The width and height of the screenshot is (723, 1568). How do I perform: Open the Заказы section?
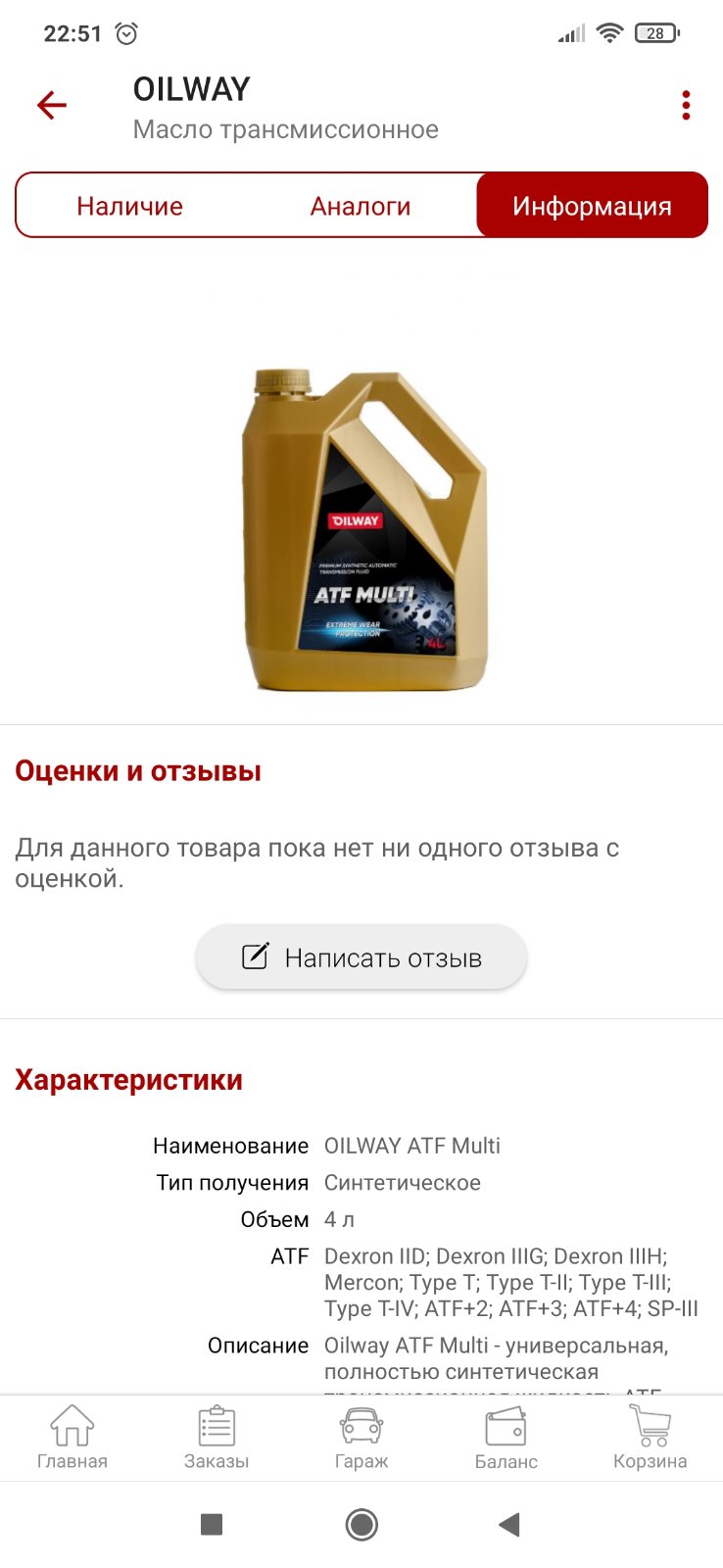[x=217, y=1438]
